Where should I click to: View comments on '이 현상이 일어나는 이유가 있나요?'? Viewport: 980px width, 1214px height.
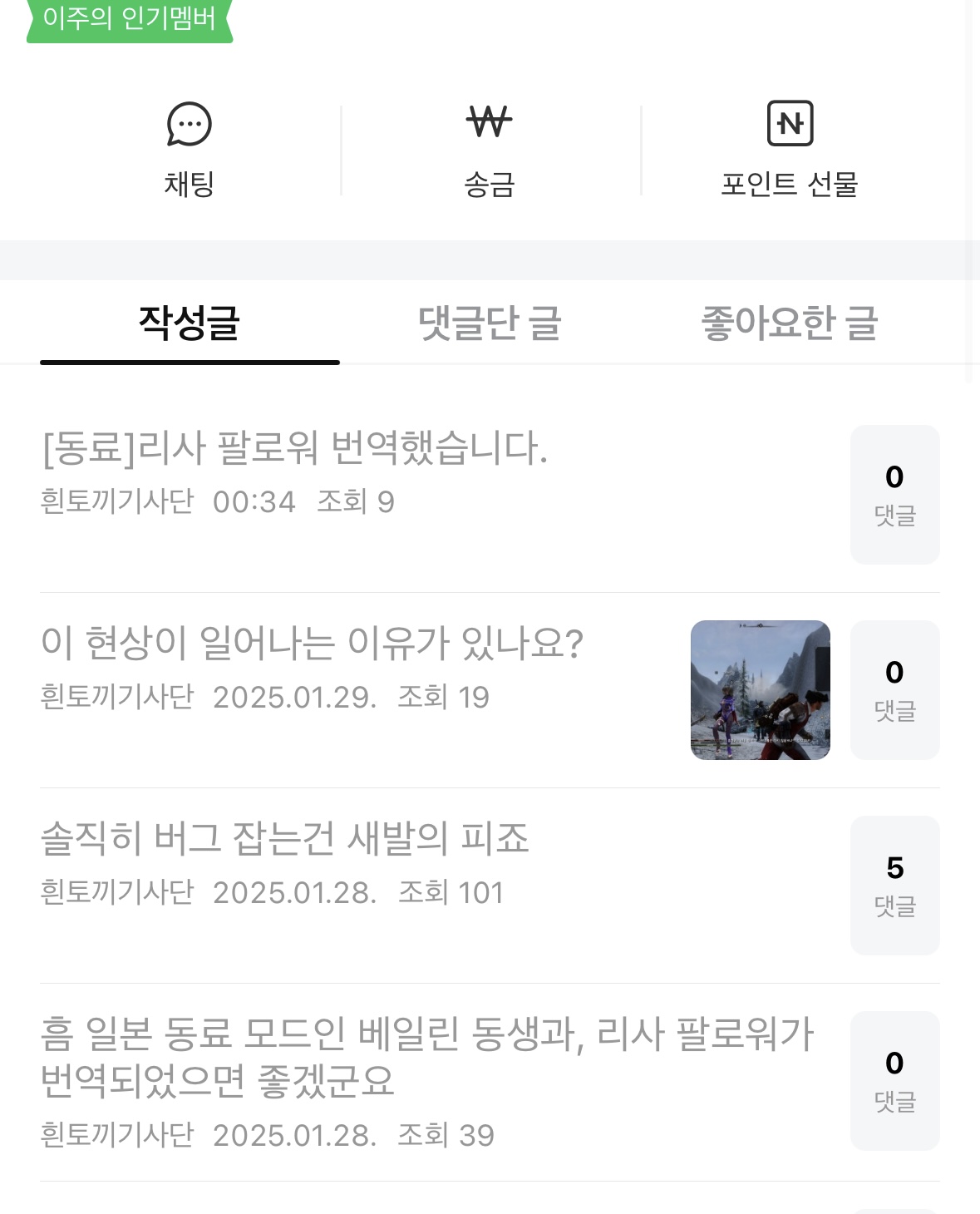pos(894,690)
